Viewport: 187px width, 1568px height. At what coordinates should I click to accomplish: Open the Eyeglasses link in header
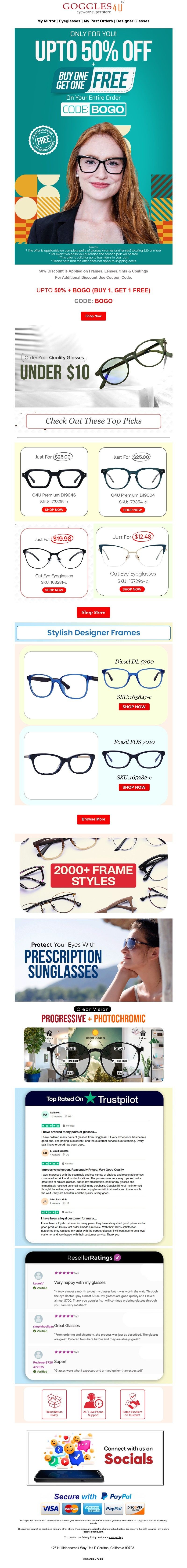(x=69, y=21)
